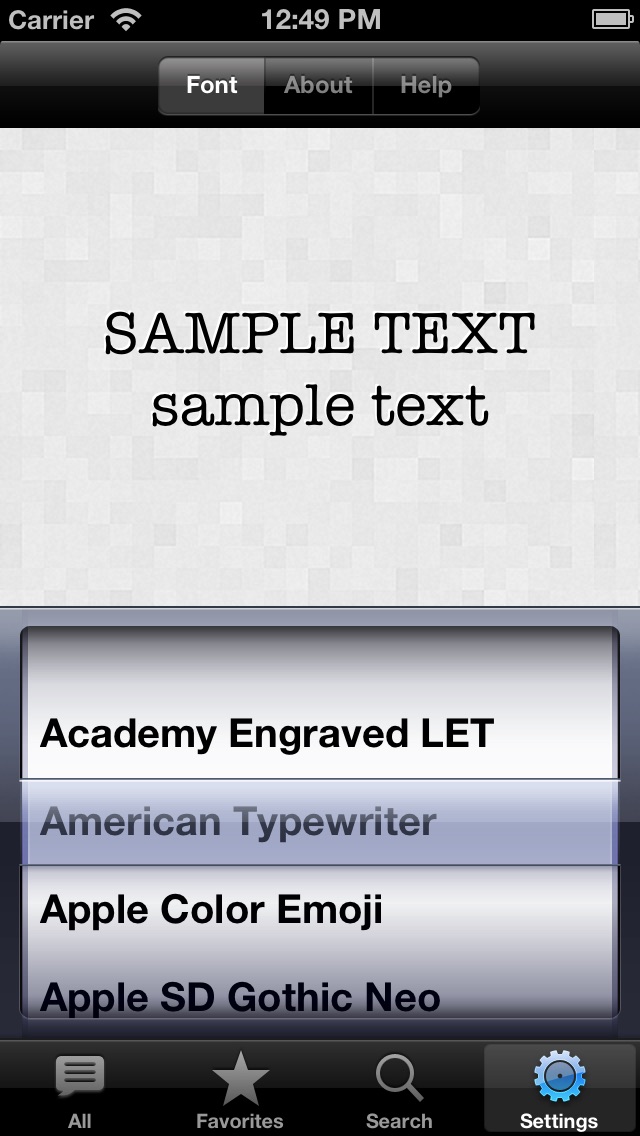Open the Help segment
Screen dimensions: 640x1136
click(x=426, y=85)
